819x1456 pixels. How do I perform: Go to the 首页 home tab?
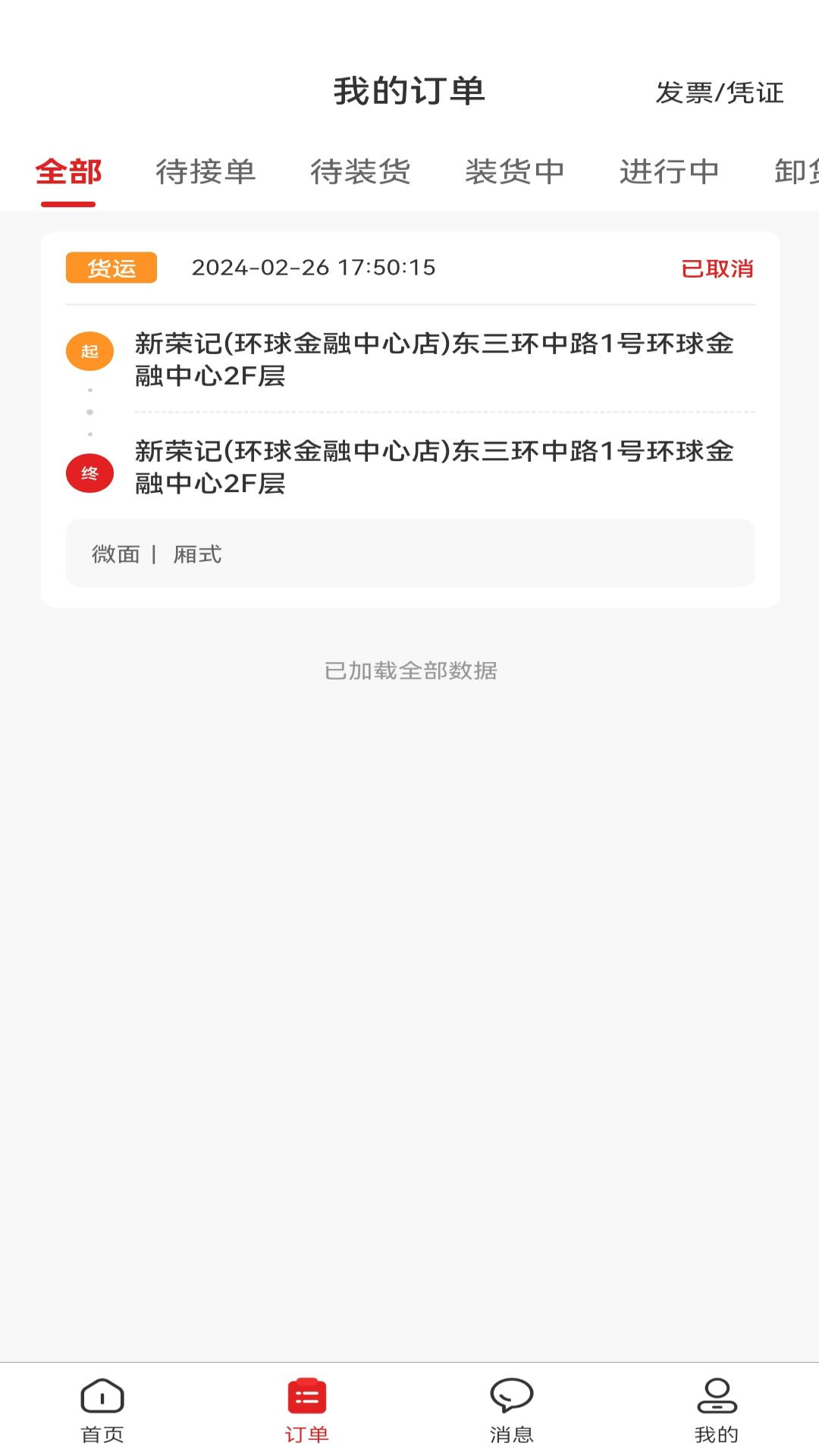[102, 1411]
